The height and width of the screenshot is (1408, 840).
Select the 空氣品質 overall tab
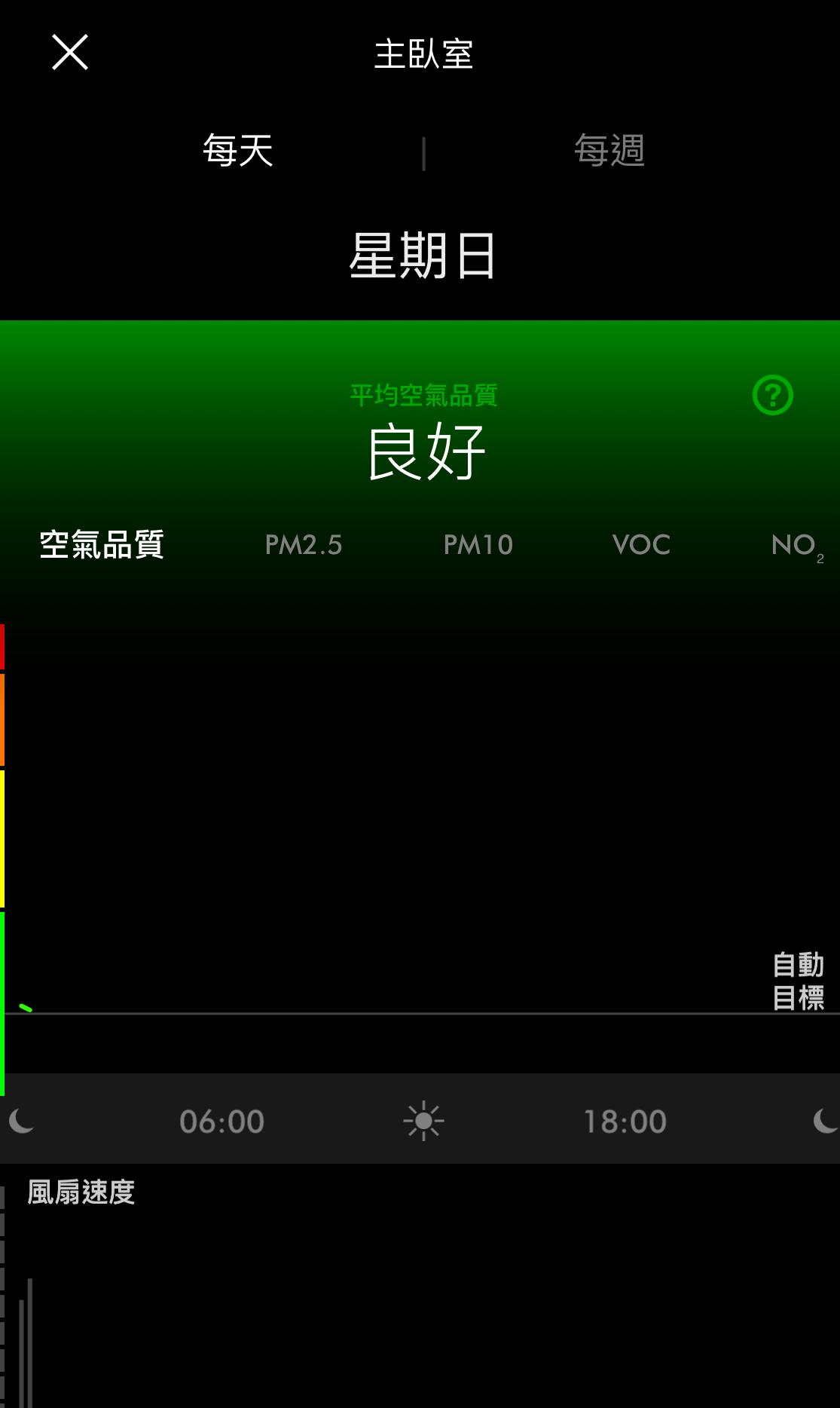(102, 544)
